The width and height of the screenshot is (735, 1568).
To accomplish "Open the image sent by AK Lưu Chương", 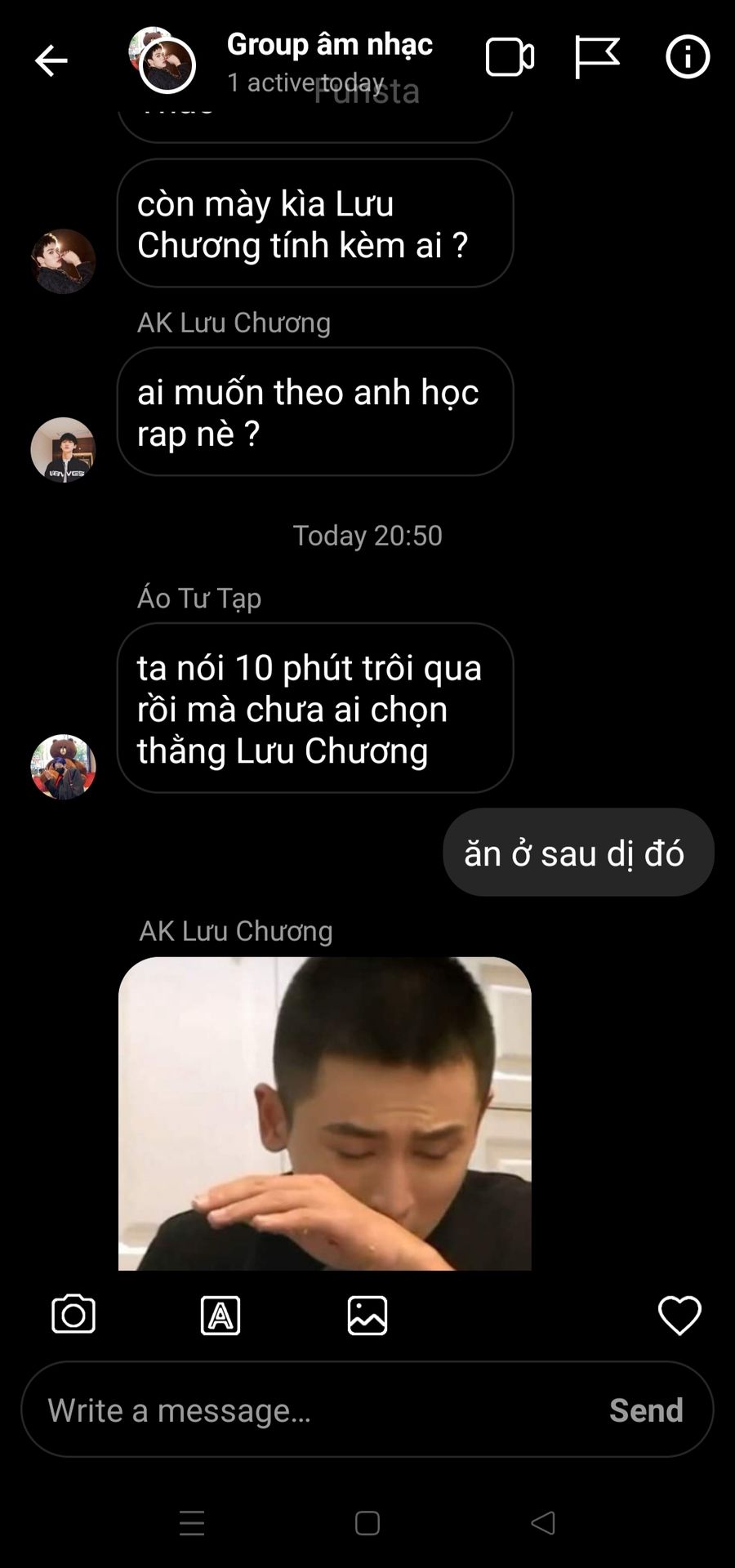I will point(325,1113).
